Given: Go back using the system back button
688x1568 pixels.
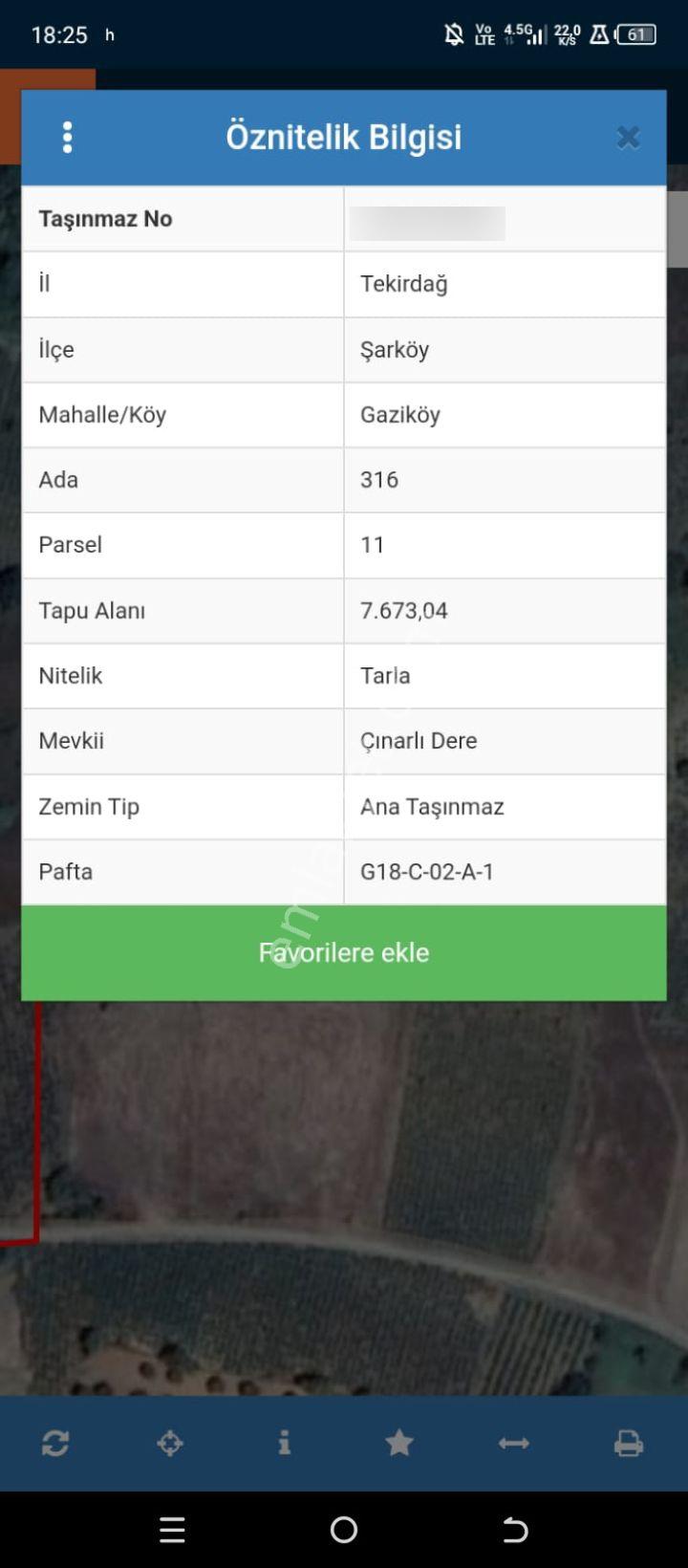Looking at the screenshot, I should coord(515,1530).
